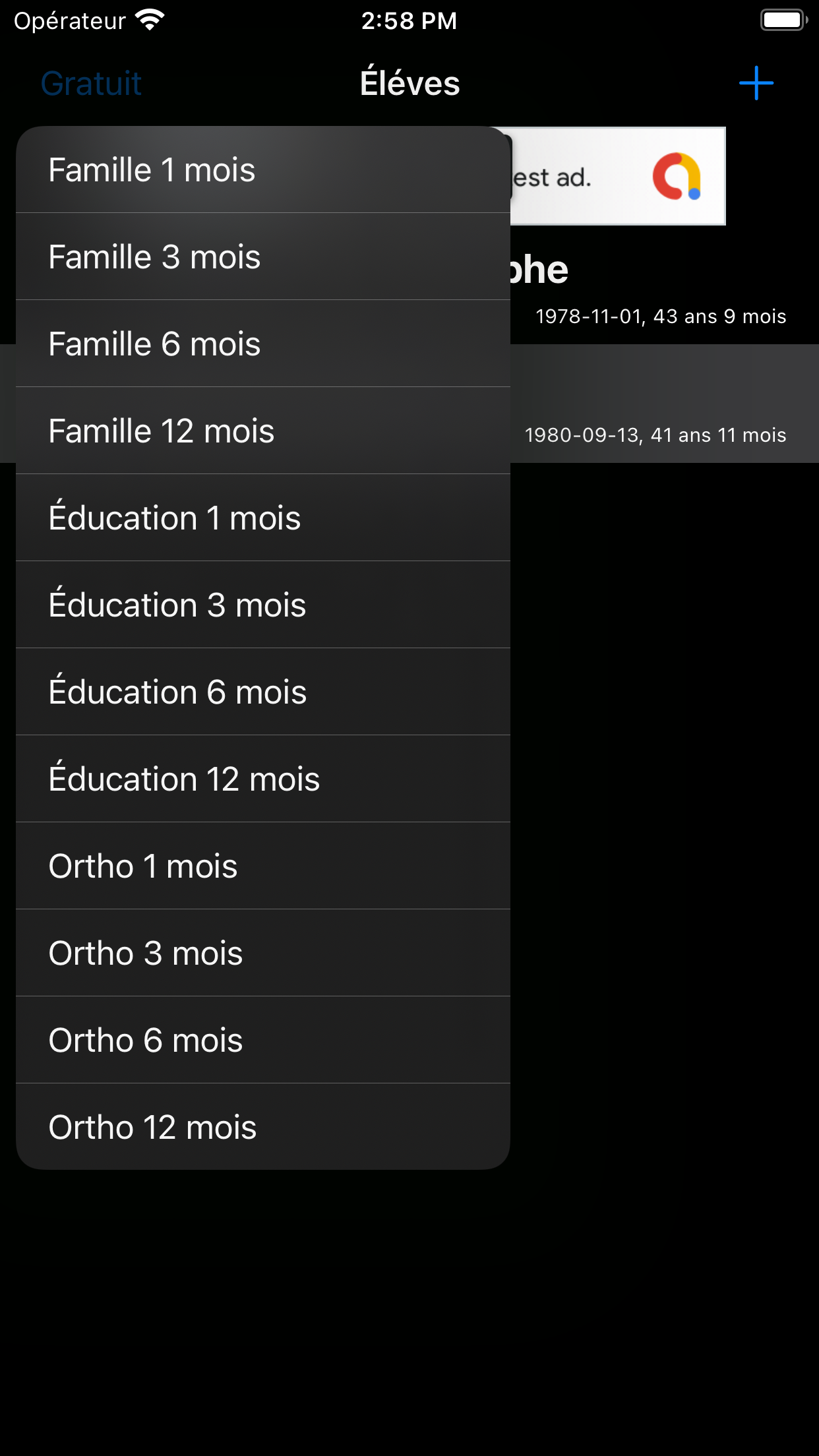
Task: Choose Famille 3 mois subscription
Action: [263, 257]
